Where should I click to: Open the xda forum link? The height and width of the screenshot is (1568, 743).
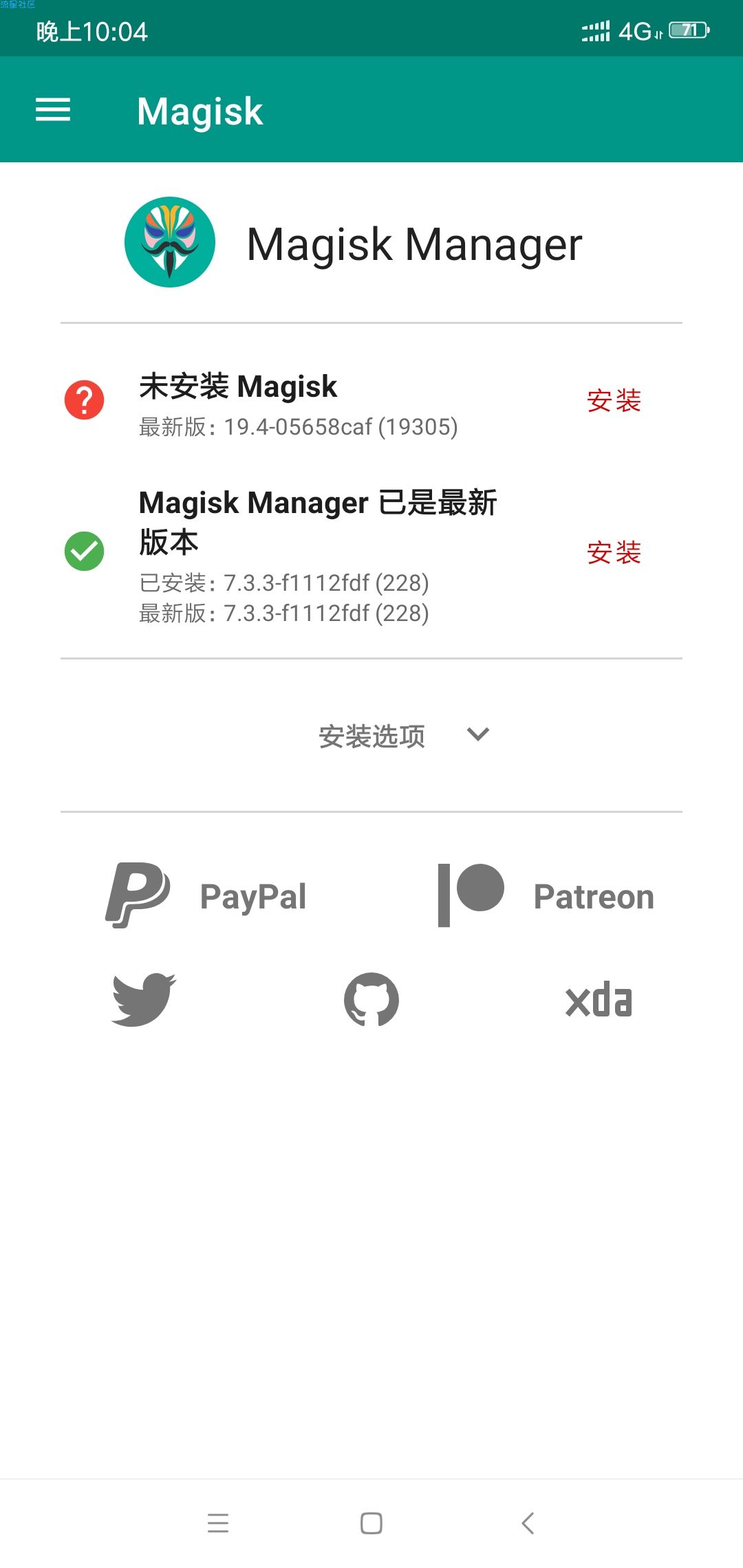tap(599, 999)
